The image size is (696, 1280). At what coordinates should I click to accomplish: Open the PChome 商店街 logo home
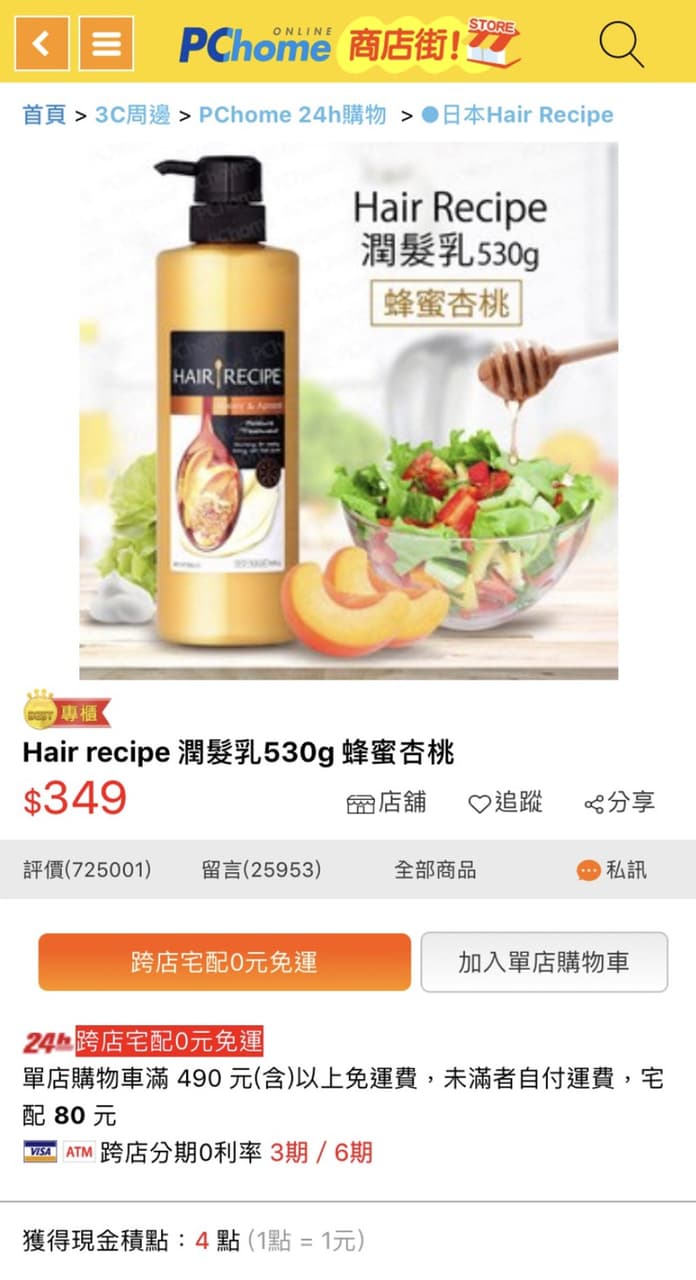(x=350, y=43)
